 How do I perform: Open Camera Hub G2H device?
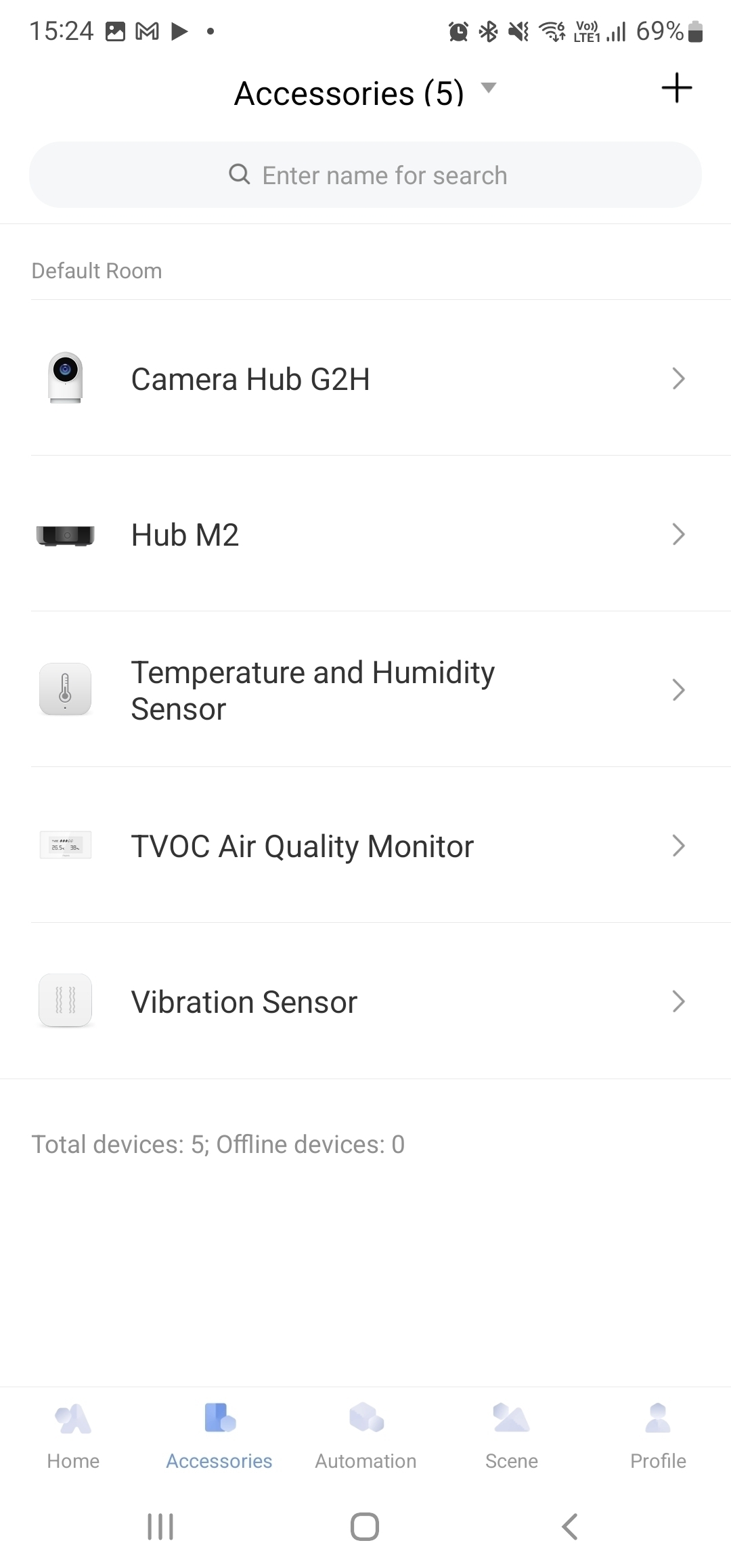coord(365,378)
